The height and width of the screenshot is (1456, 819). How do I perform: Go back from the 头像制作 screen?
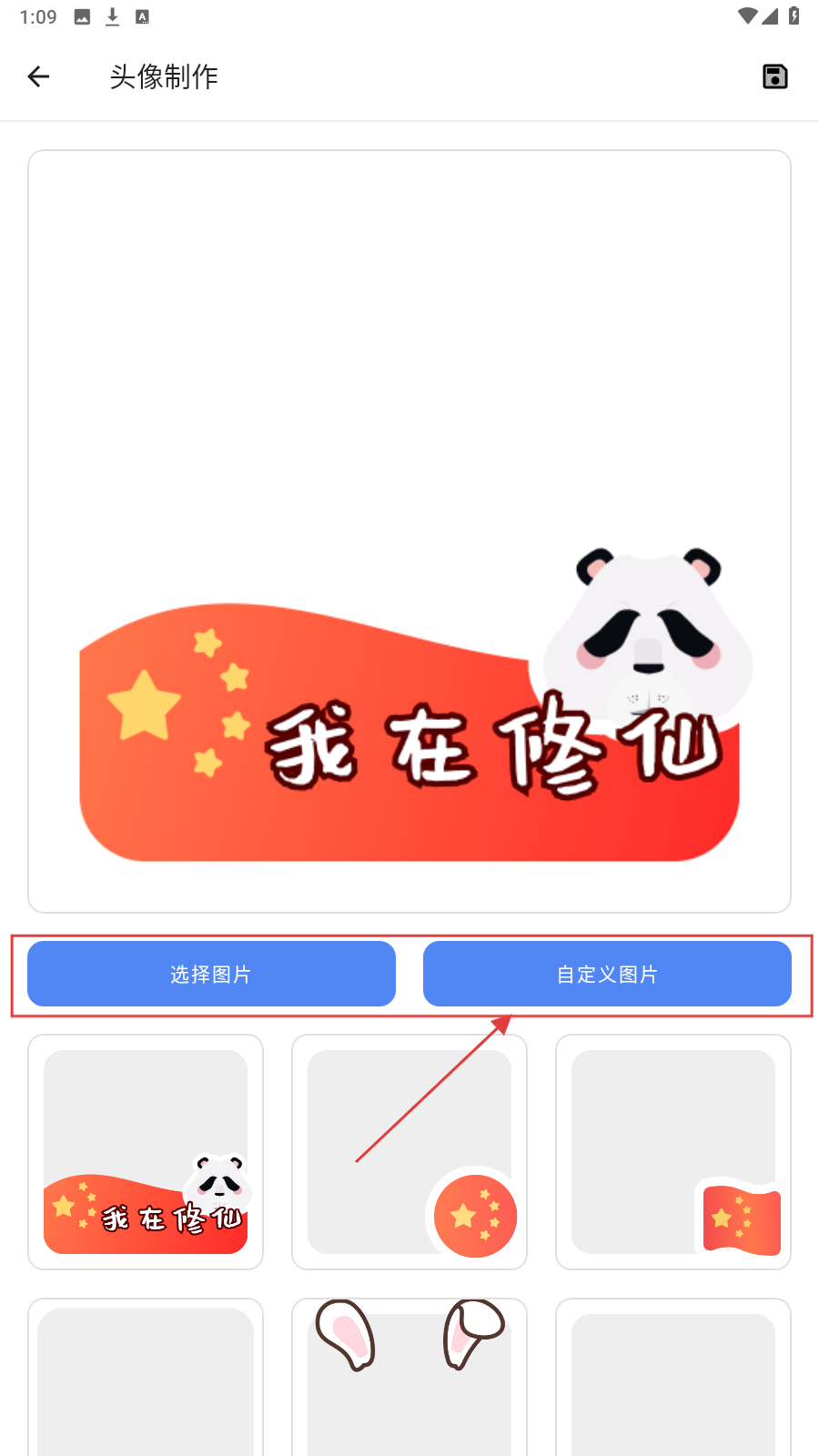point(38,76)
